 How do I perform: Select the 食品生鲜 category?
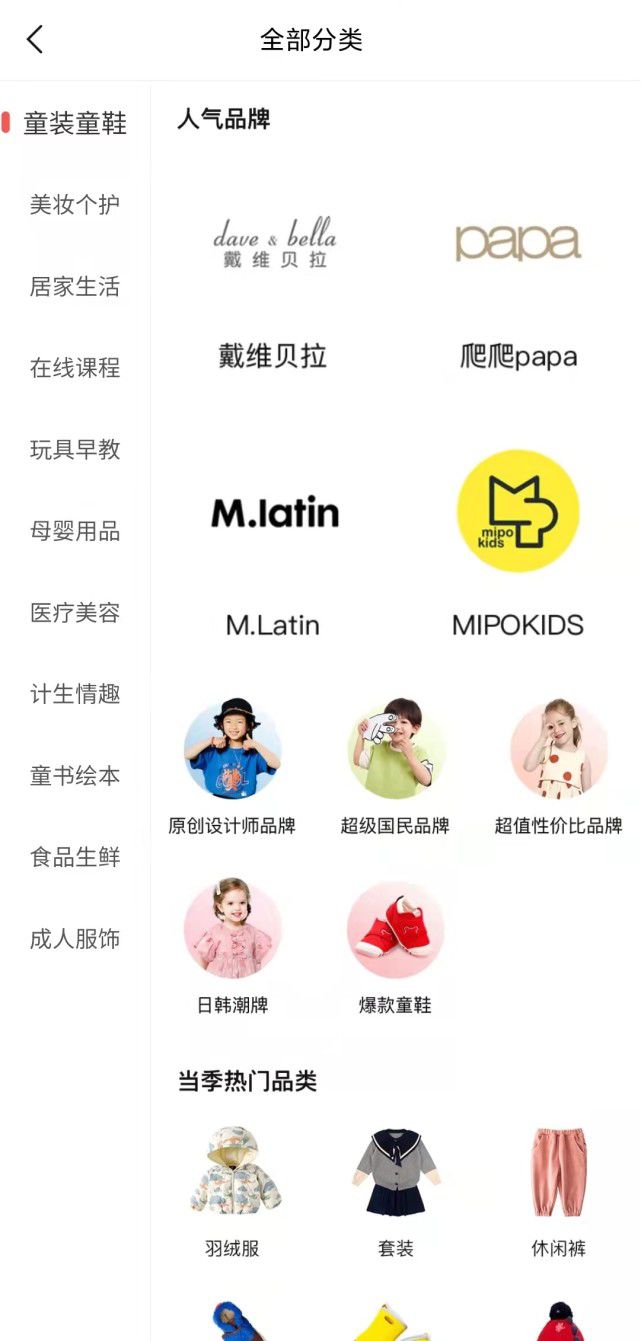[75, 857]
